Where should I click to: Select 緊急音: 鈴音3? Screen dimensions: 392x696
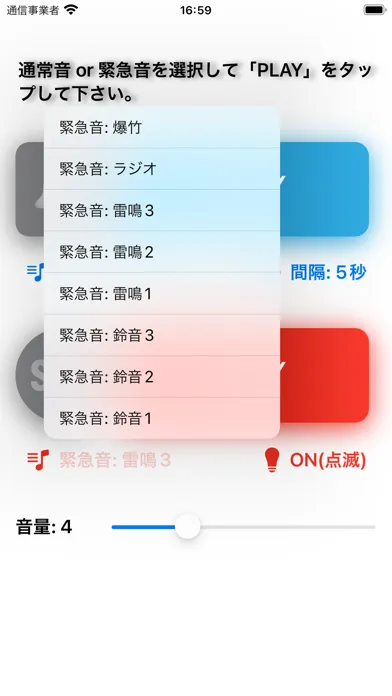point(162,335)
